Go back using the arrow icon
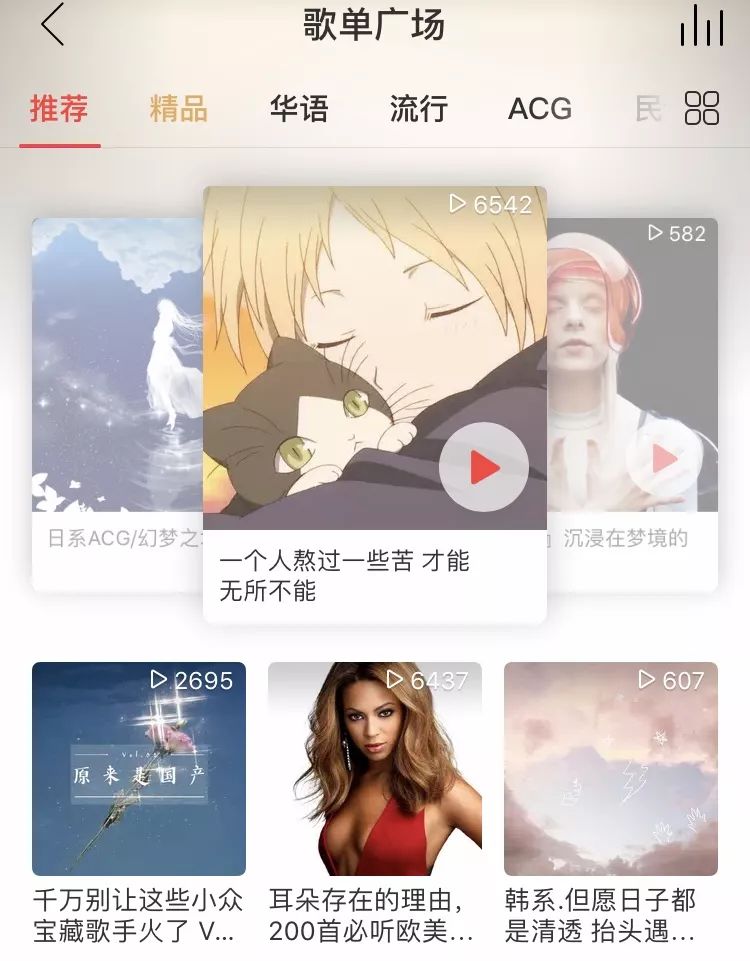Viewport: 750px width, 961px height. (x=53, y=26)
